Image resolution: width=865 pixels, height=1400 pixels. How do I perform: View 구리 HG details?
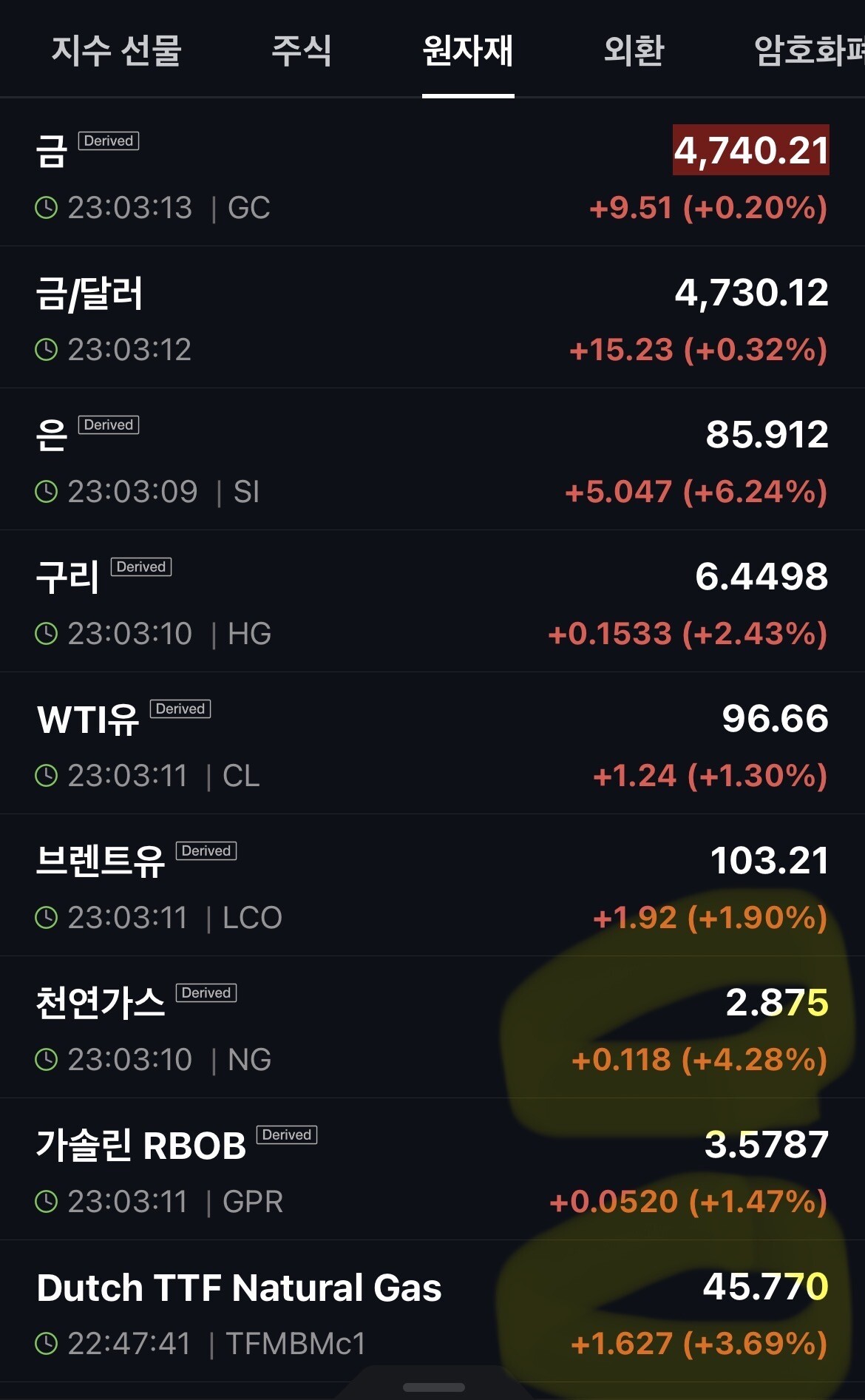click(x=432, y=601)
